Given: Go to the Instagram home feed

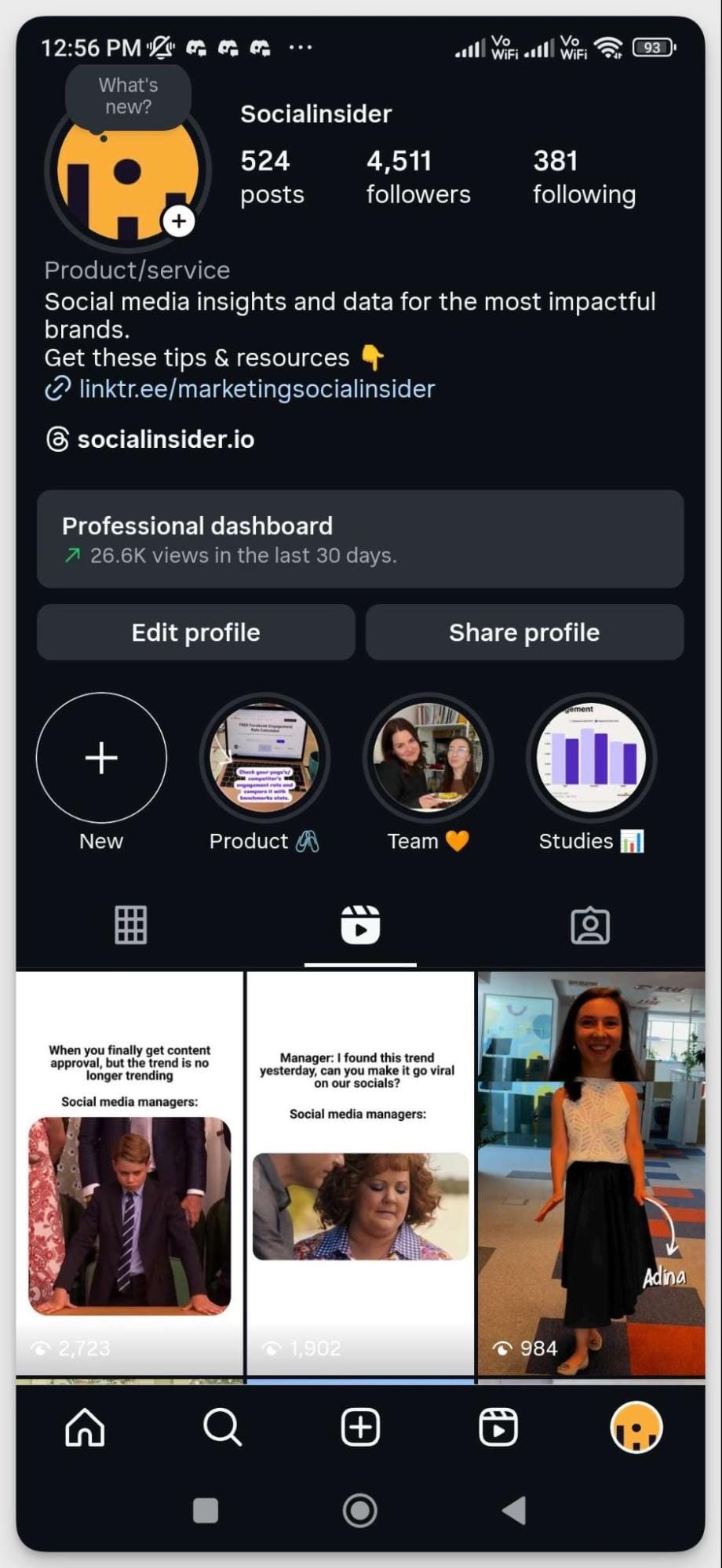Looking at the screenshot, I should pos(85,1427).
